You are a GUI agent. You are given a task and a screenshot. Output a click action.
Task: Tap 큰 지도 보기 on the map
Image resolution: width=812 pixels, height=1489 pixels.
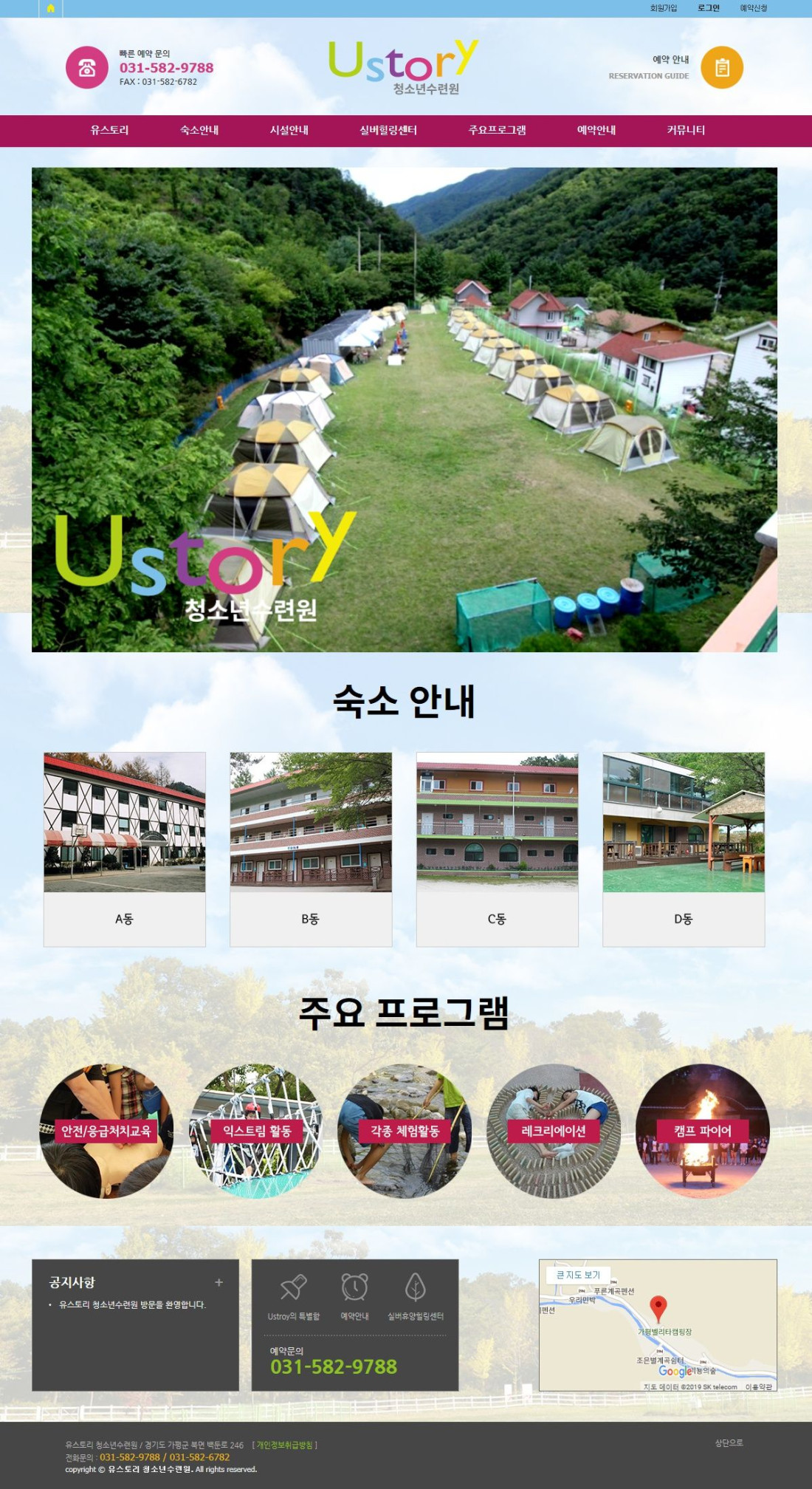[578, 1275]
